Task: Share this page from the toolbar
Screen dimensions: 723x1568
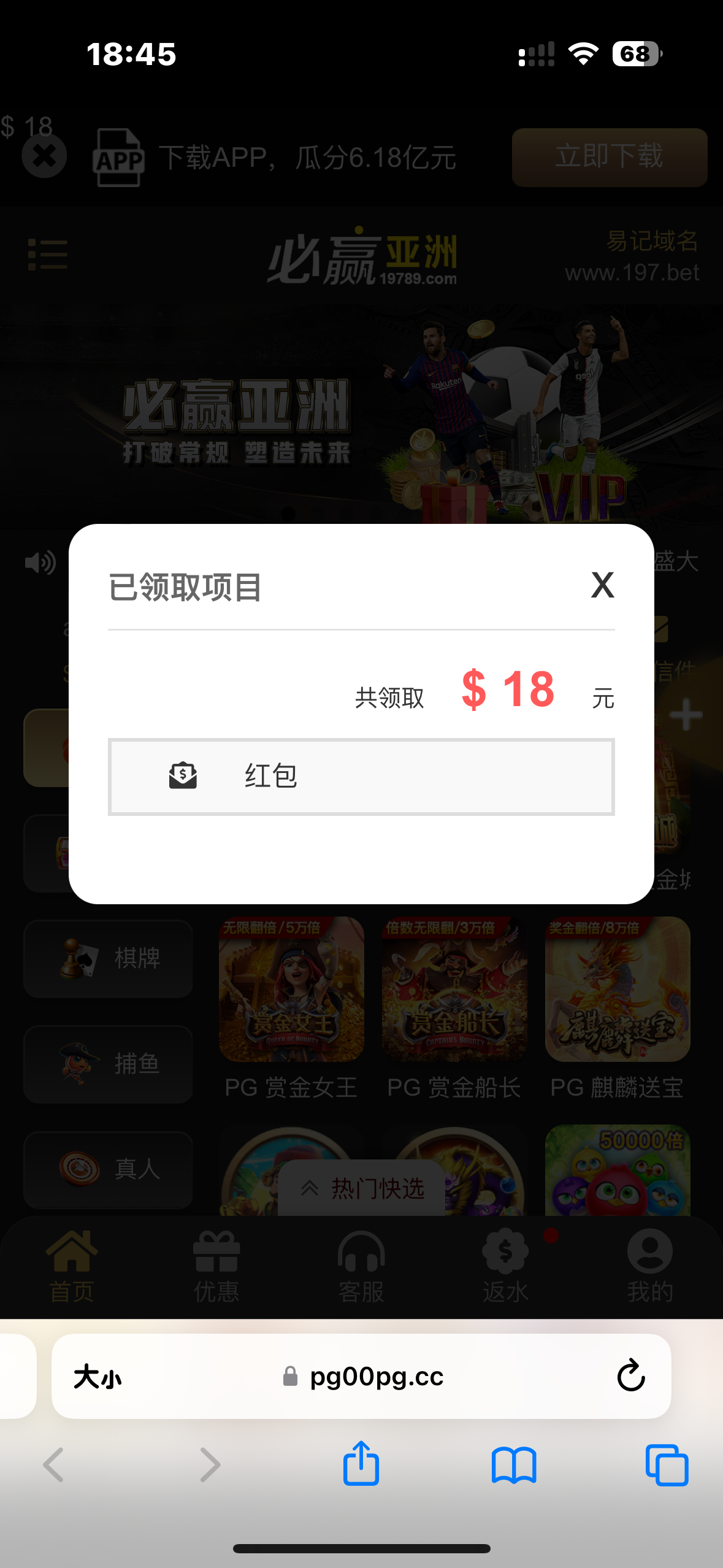Action: pyautogui.click(x=361, y=1464)
